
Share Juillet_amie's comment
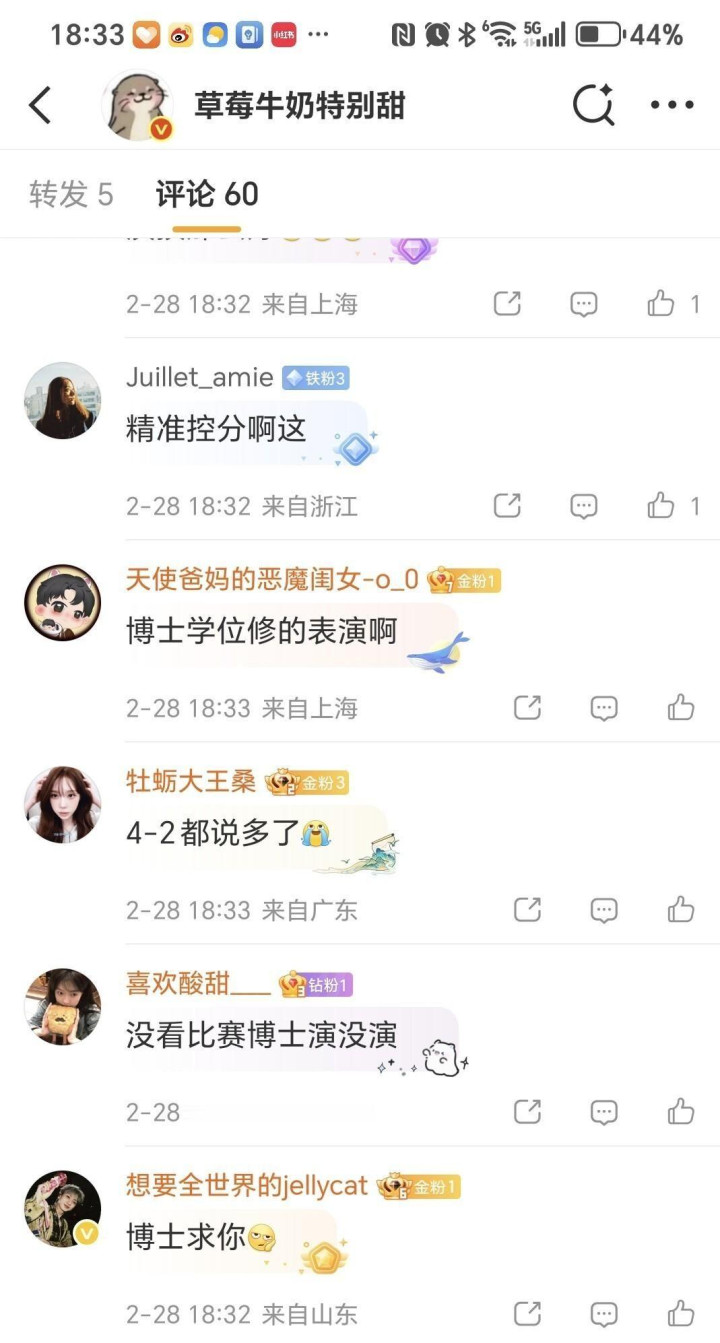coord(508,506)
